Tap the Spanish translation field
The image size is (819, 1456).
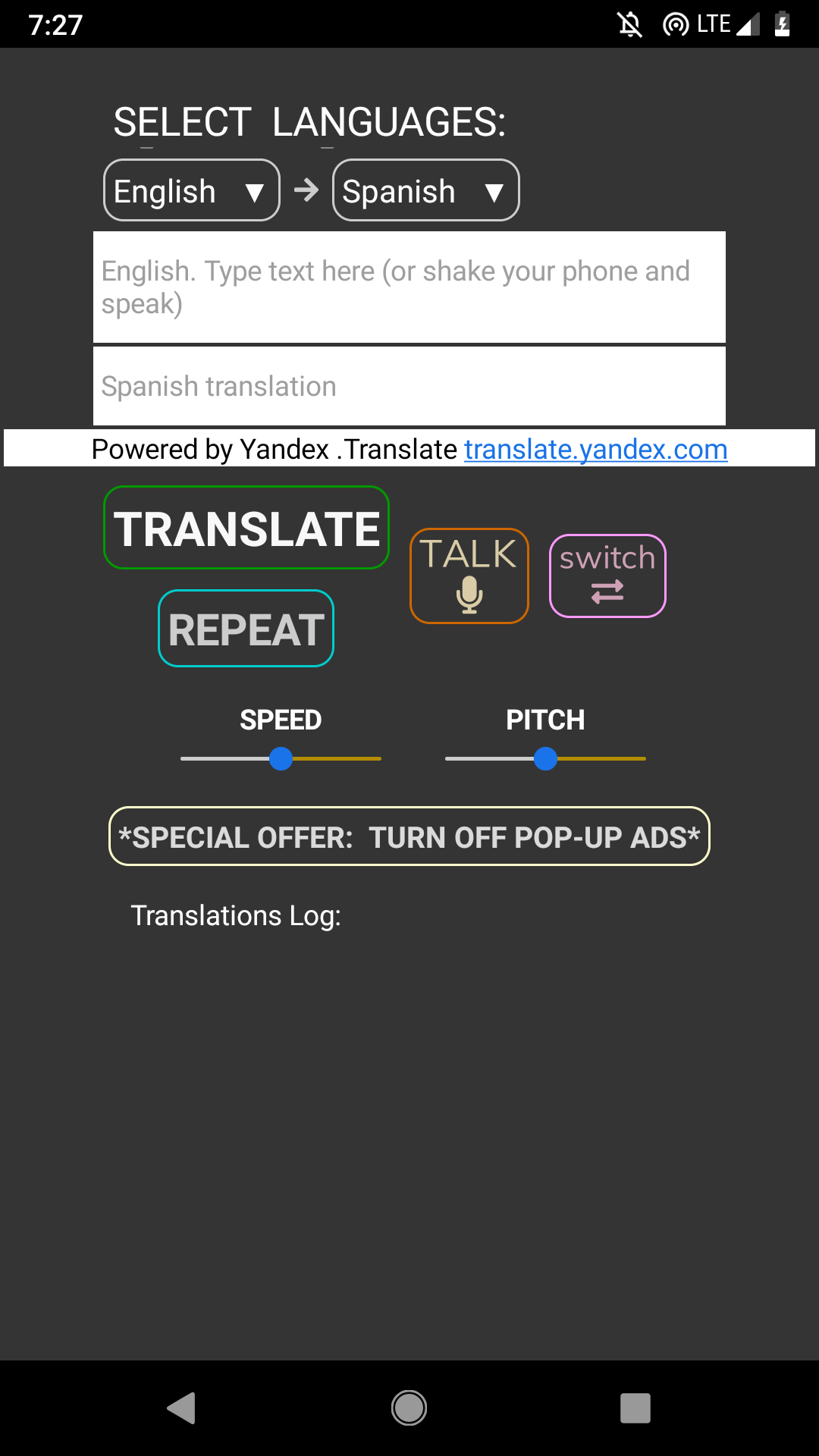coord(409,387)
